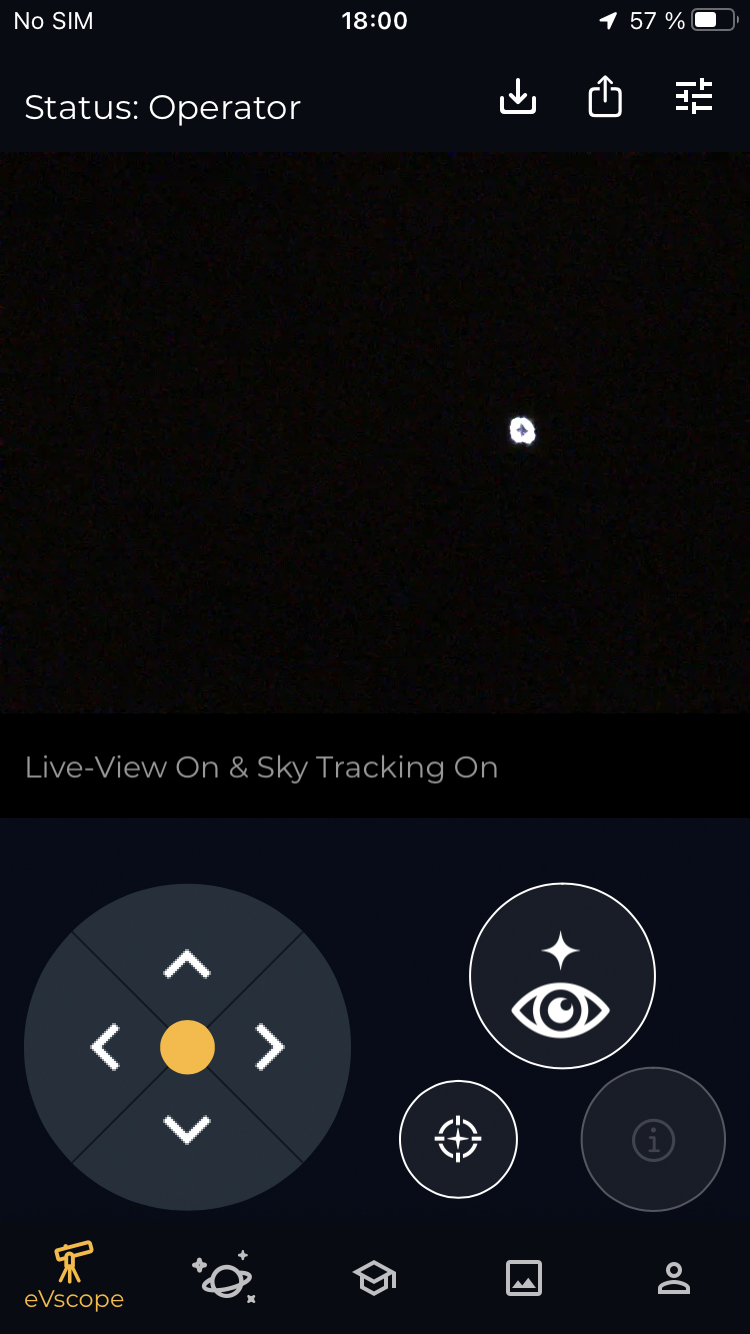Share the live view image

605,97
